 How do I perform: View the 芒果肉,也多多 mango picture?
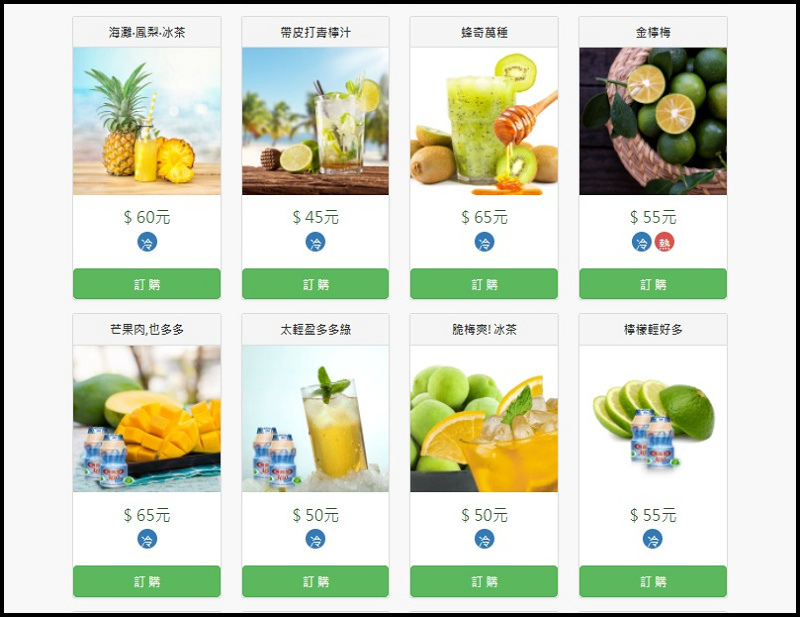click(x=146, y=418)
